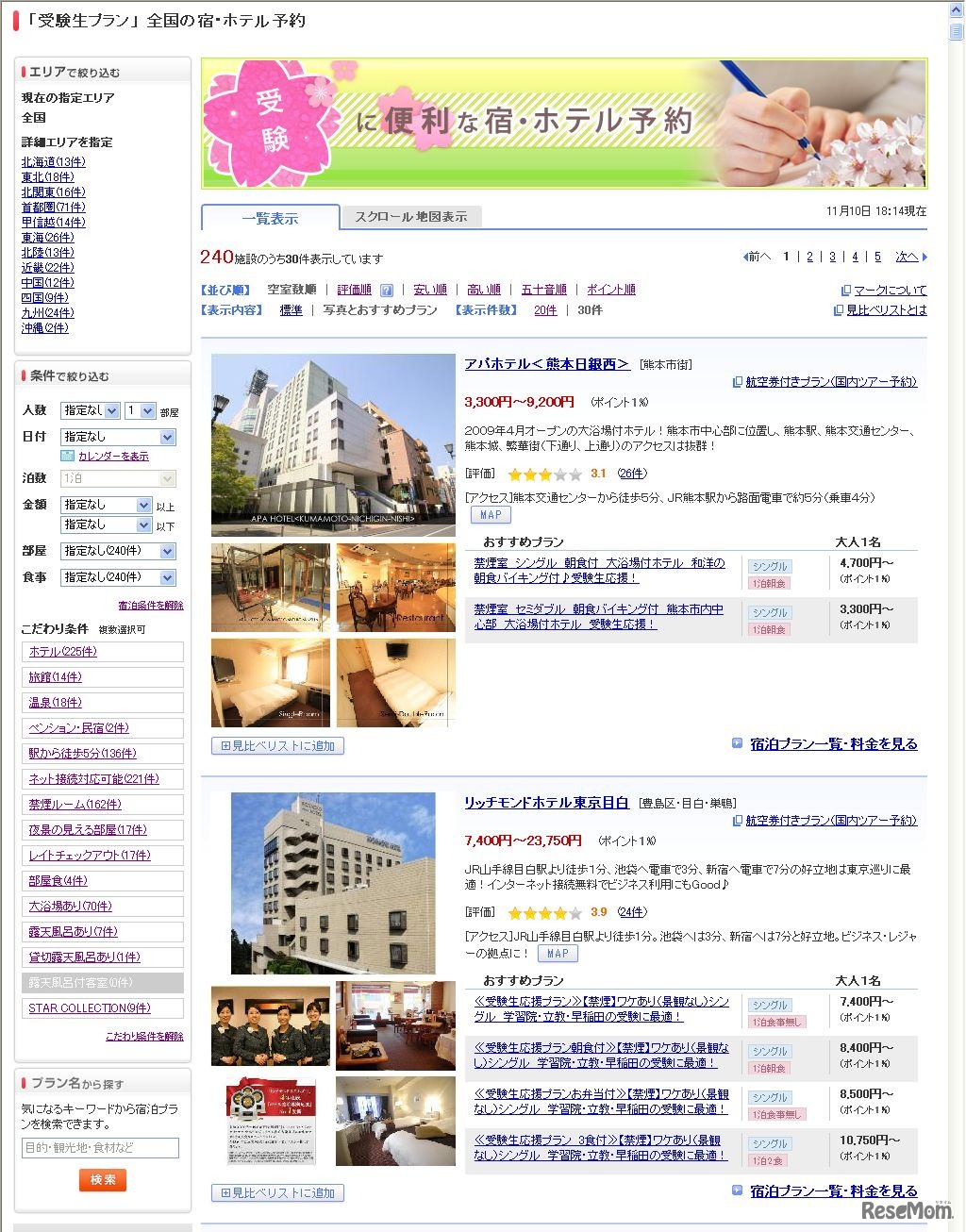The image size is (966, 1232).
Task: Select the 温泉(18件) condition
Action: (55, 703)
